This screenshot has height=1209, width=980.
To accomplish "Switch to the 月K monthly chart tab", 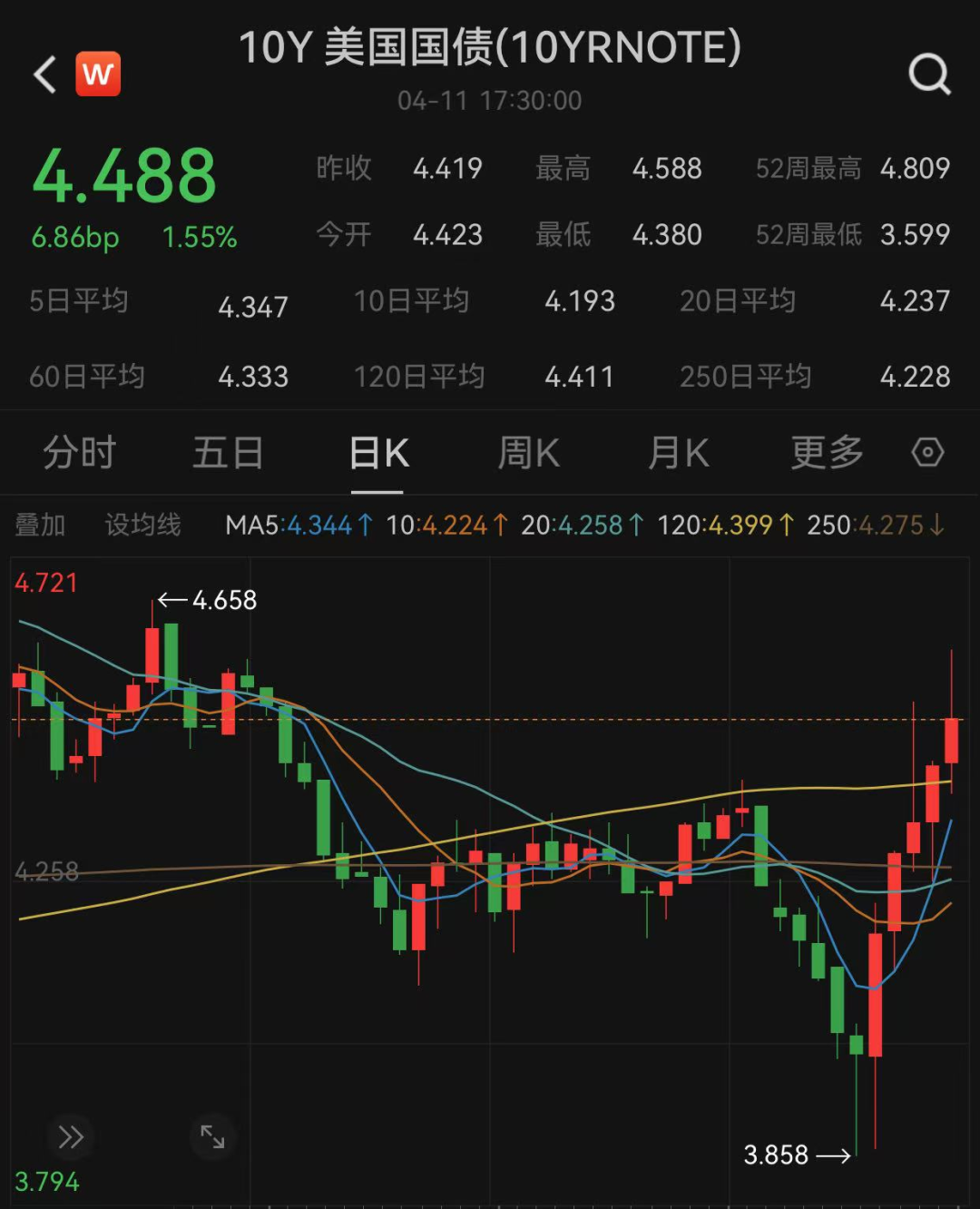I will click(678, 452).
